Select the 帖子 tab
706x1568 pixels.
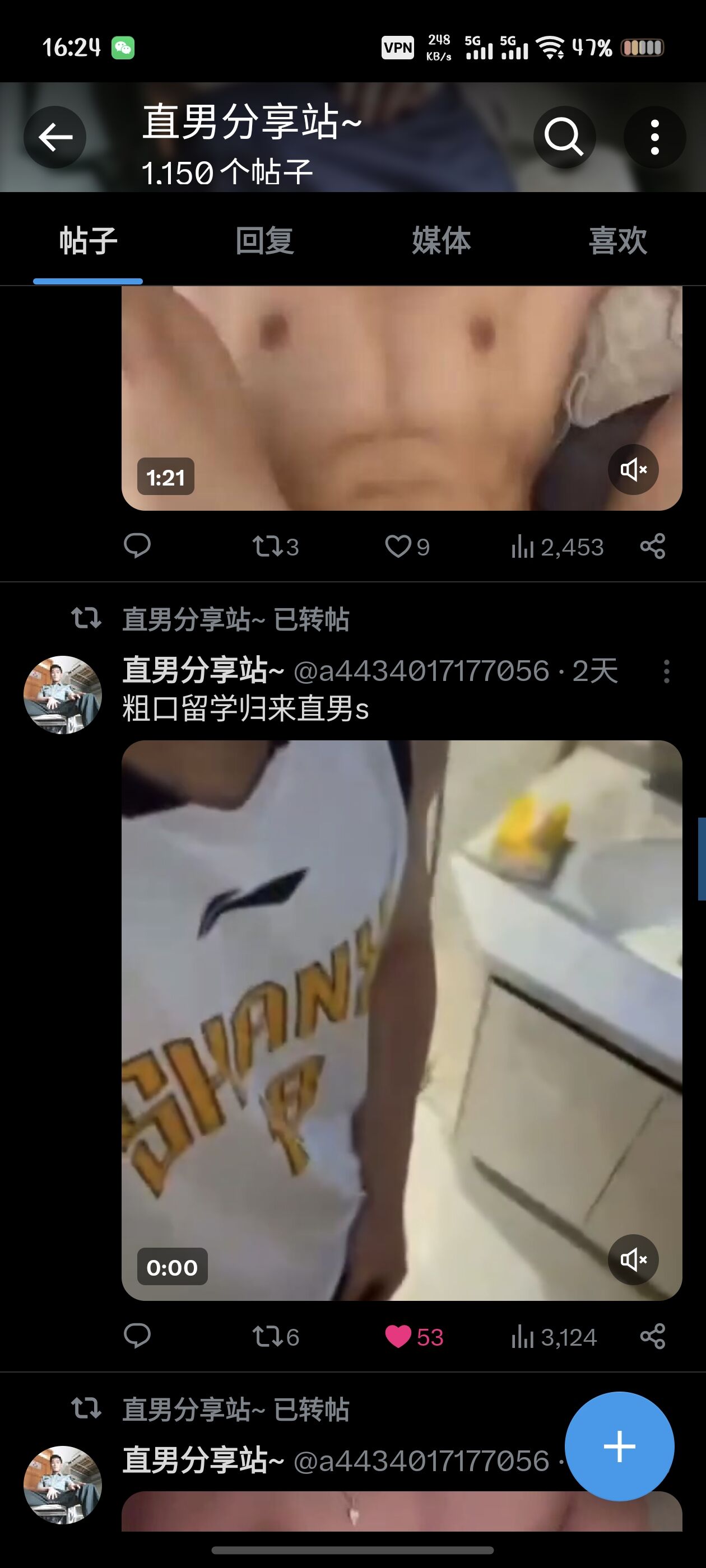88,240
